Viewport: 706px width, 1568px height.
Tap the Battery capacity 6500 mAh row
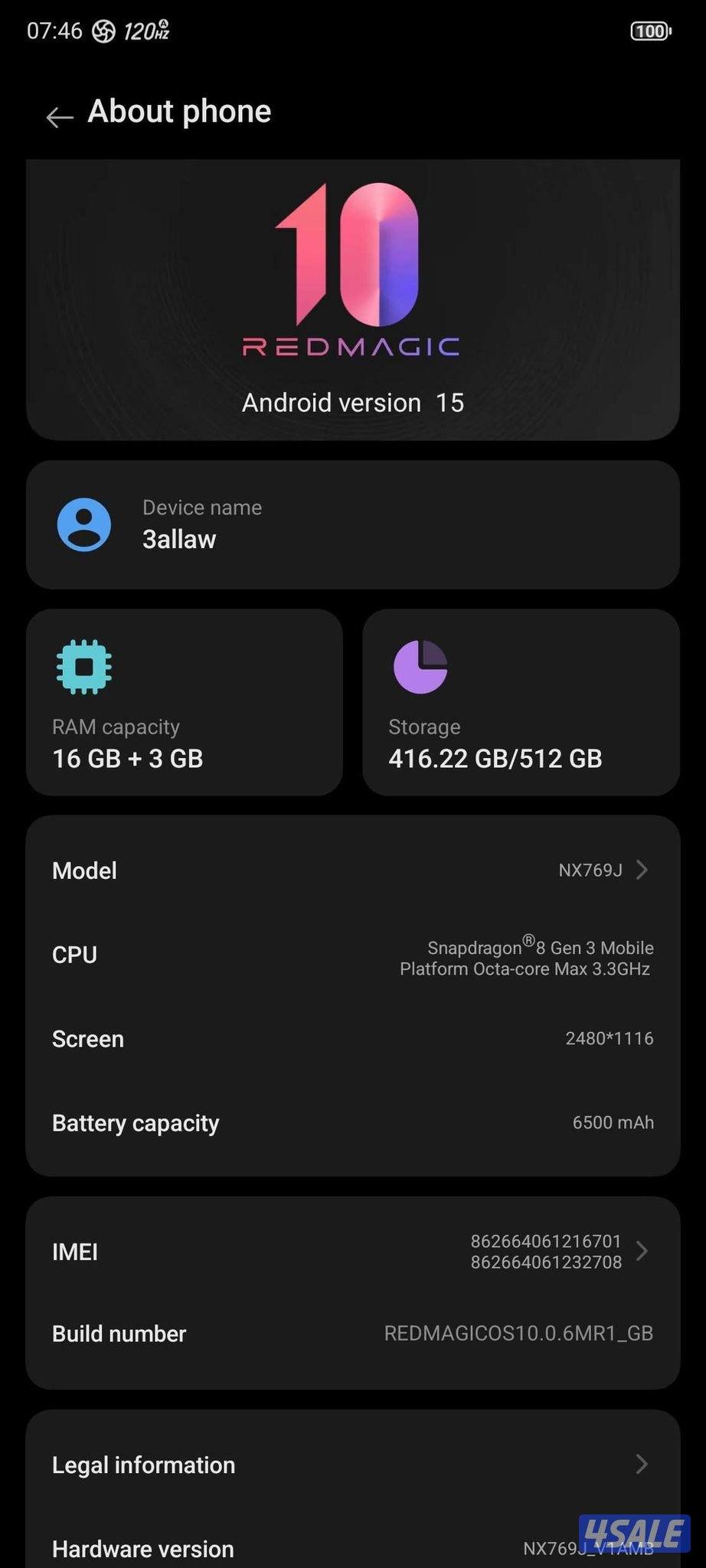(352, 1122)
